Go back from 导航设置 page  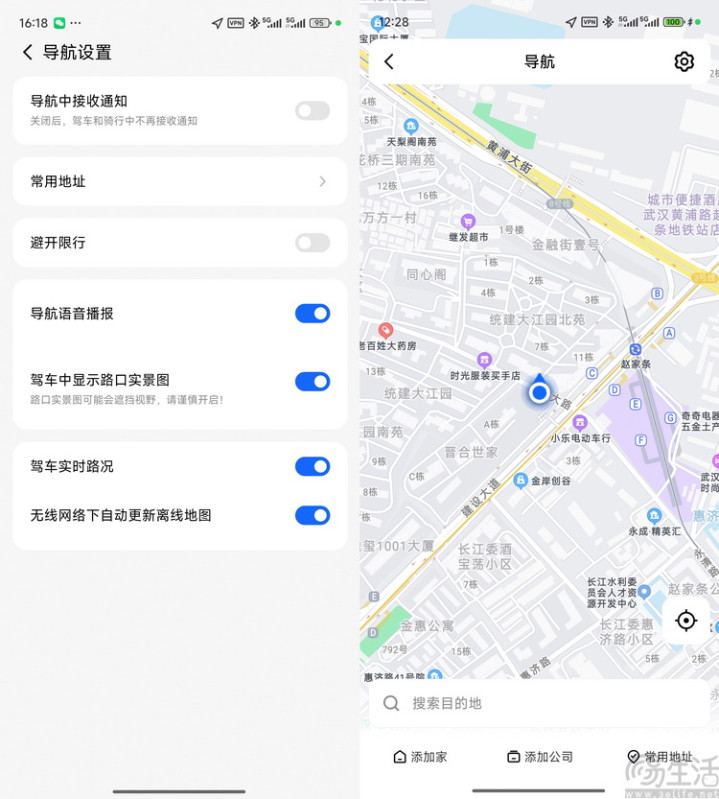[27, 52]
